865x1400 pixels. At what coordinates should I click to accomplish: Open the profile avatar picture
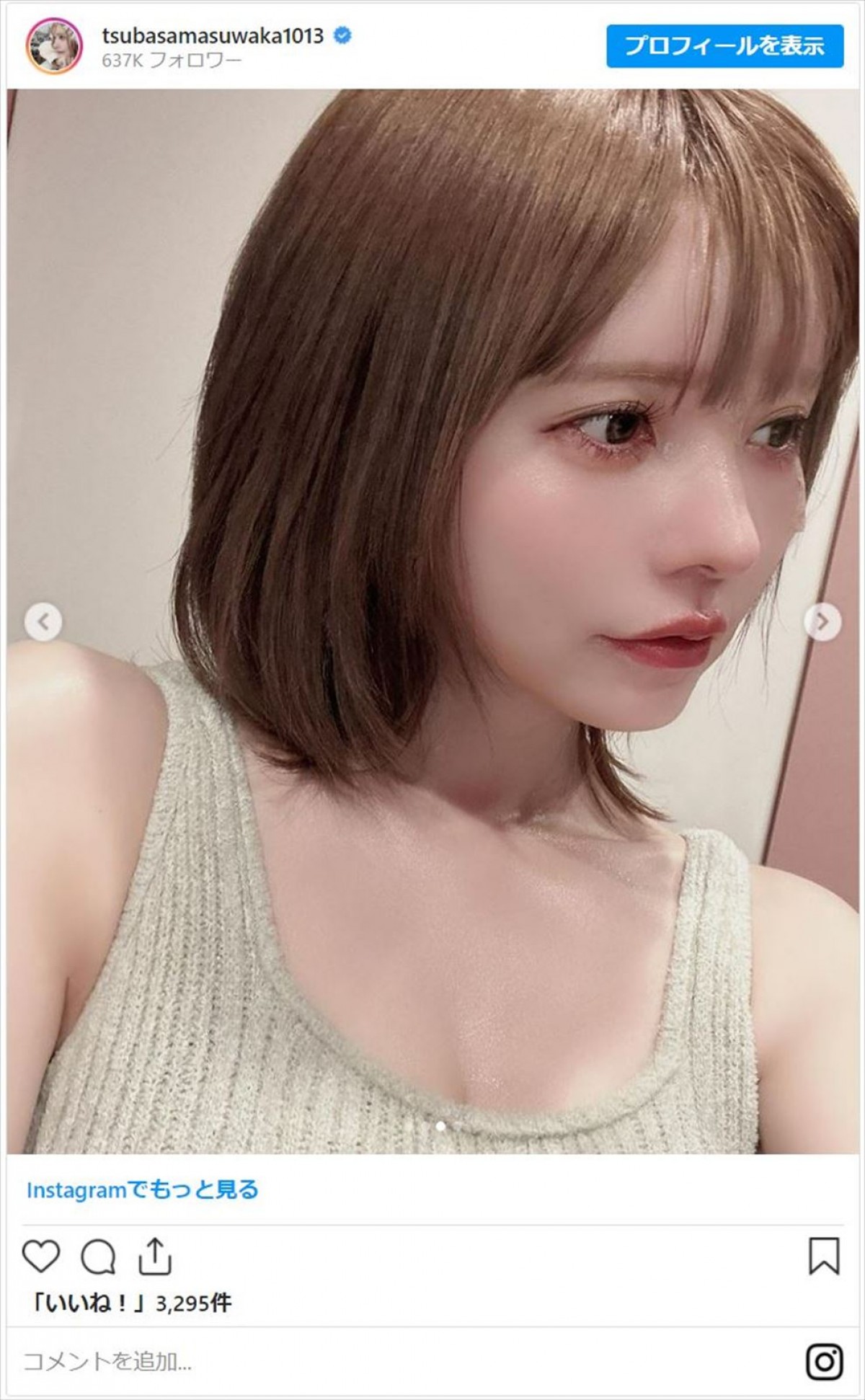point(54,46)
